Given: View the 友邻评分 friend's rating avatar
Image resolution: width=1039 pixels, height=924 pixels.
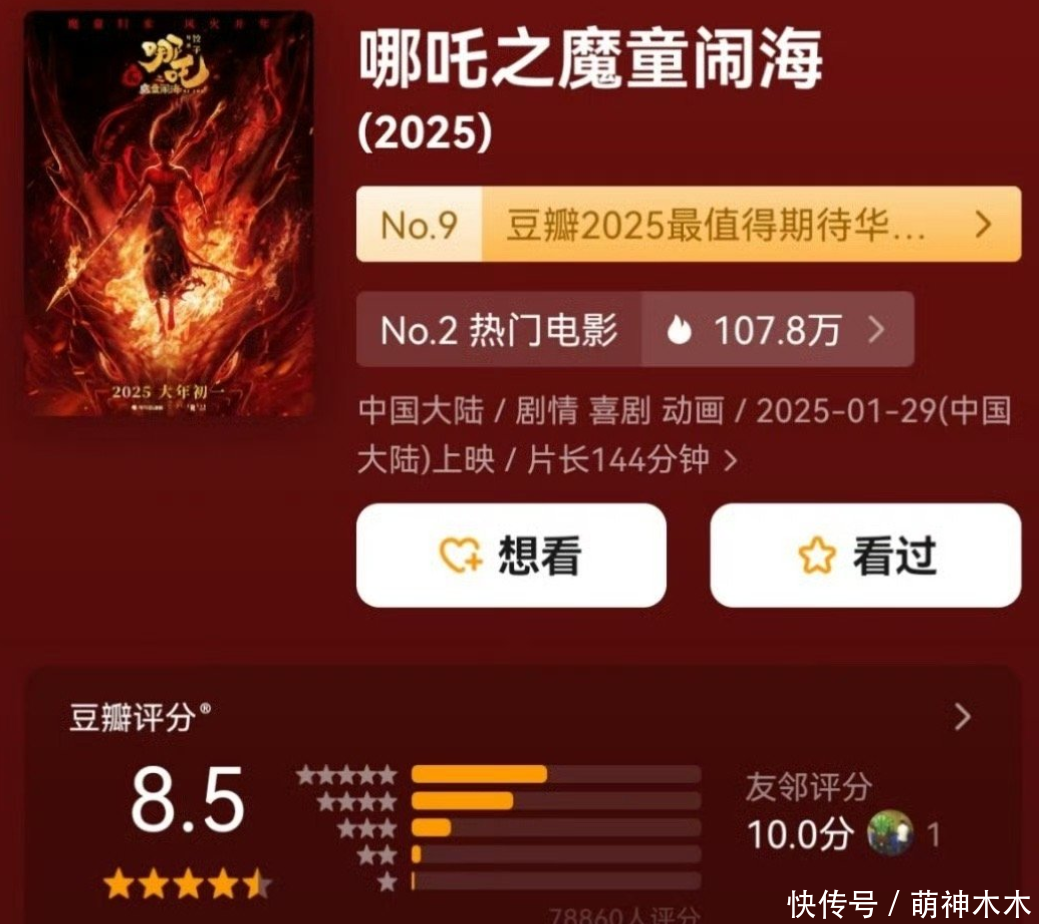Looking at the screenshot, I should tap(890, 833).
